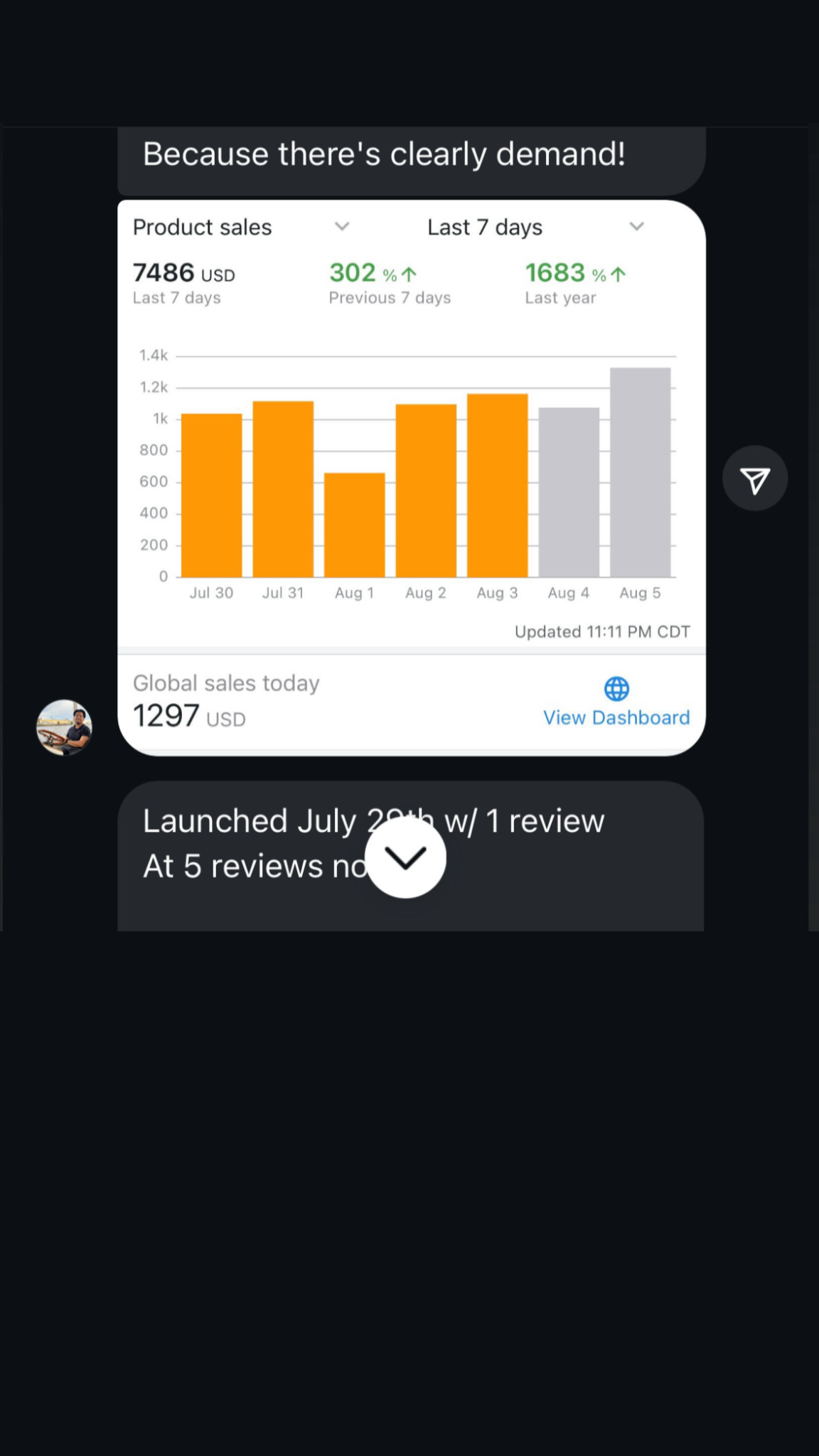This screenshot has height=1456, width=819.
Task: Tap the sender's profile picture
Action: [64, 727]
